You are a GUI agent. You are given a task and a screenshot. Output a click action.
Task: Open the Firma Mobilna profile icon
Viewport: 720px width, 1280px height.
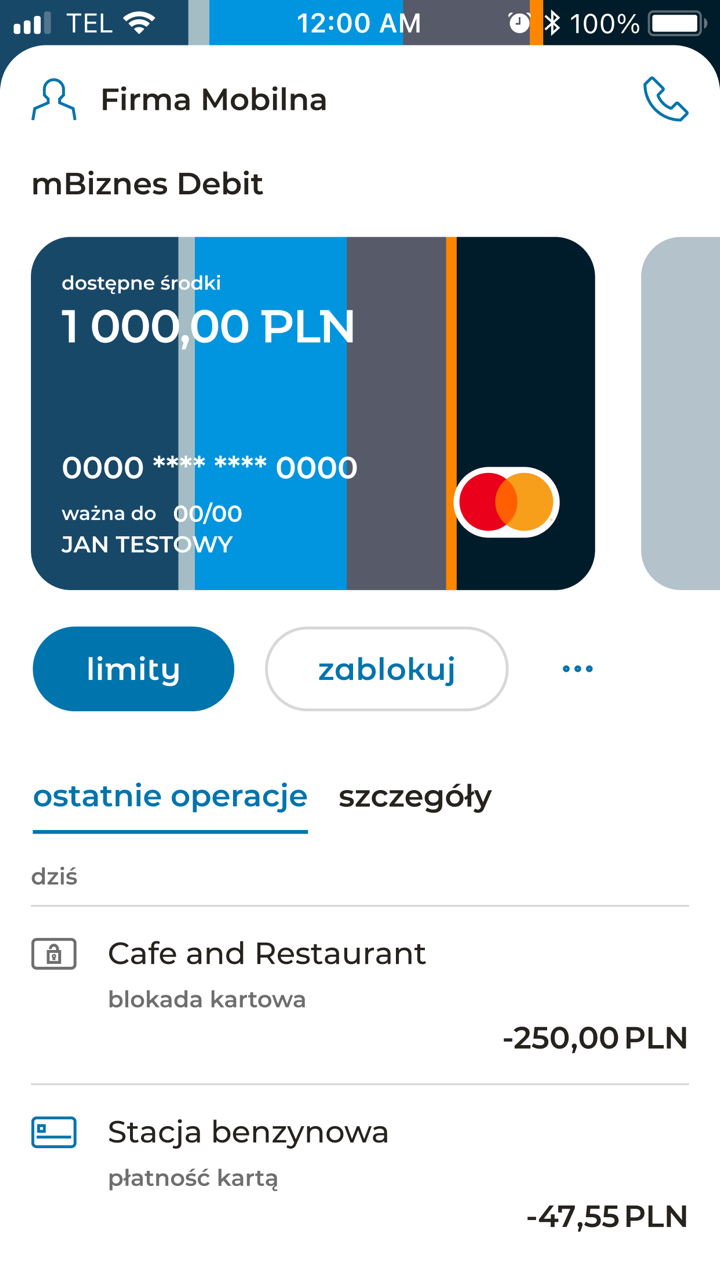point(54,100)
